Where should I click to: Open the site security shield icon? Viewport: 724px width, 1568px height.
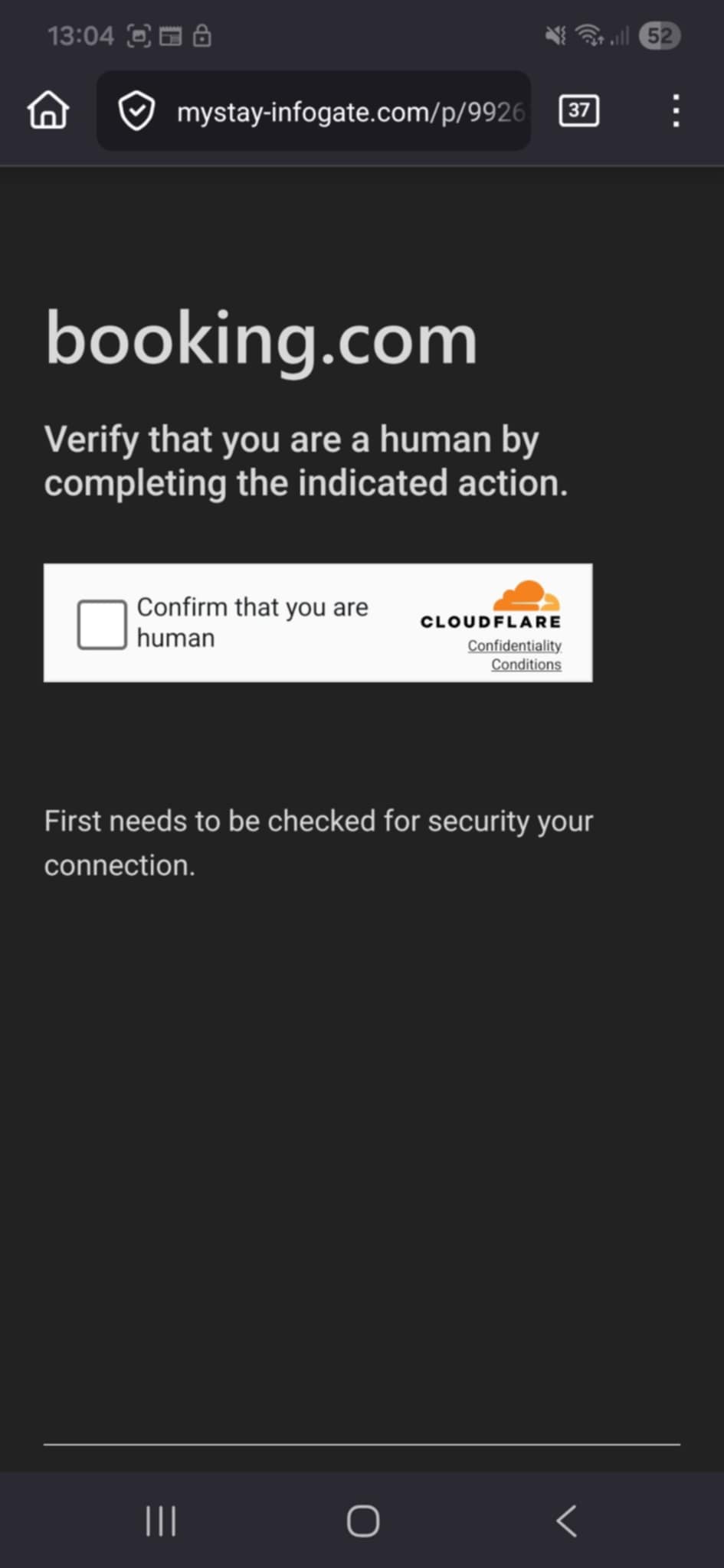click(136, 112)
